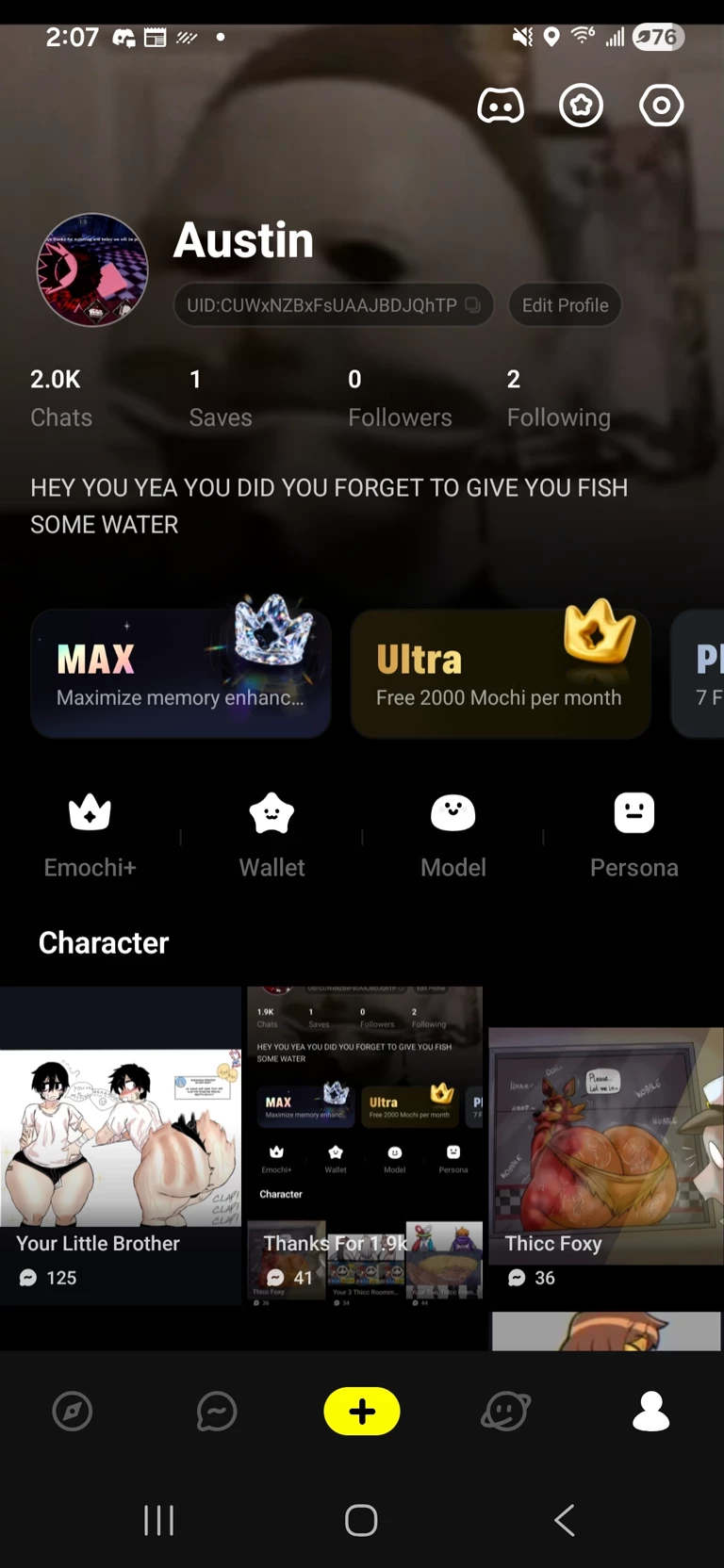
Task: Open the Ultra plan card
Action: (501, 673)
